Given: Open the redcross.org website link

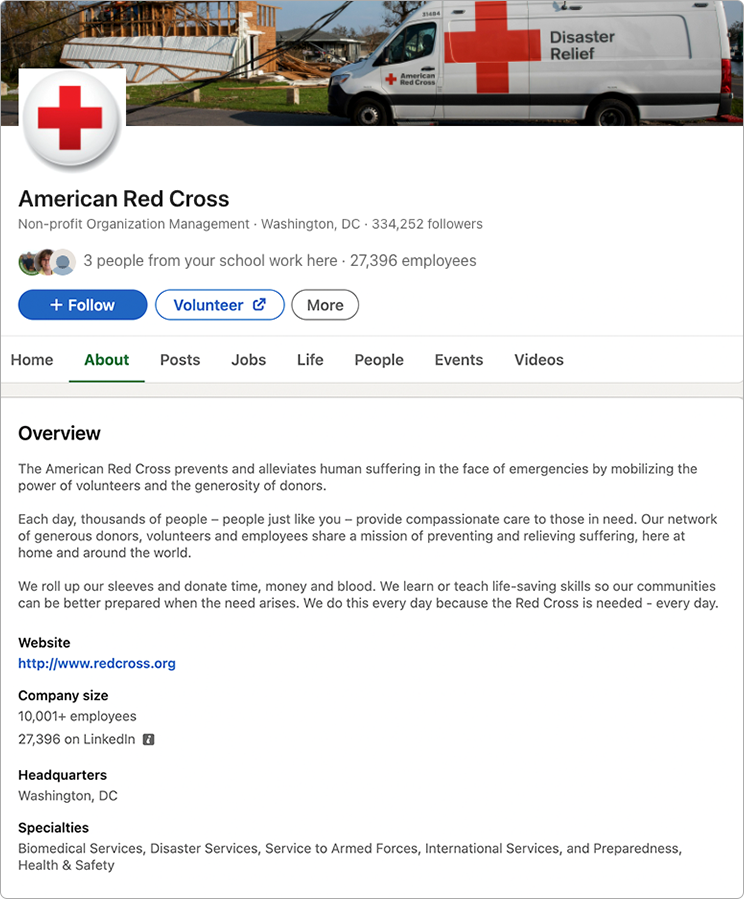Looking at the screenshot, I should (x=97, y=663).
